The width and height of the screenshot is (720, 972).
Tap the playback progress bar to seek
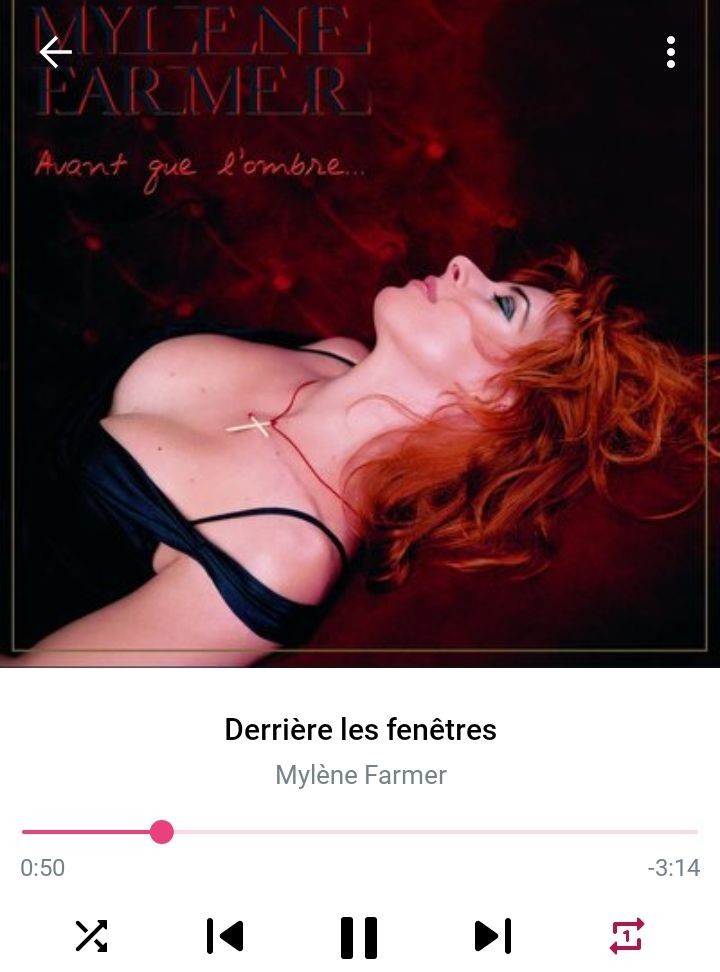[x=400, y=832]
